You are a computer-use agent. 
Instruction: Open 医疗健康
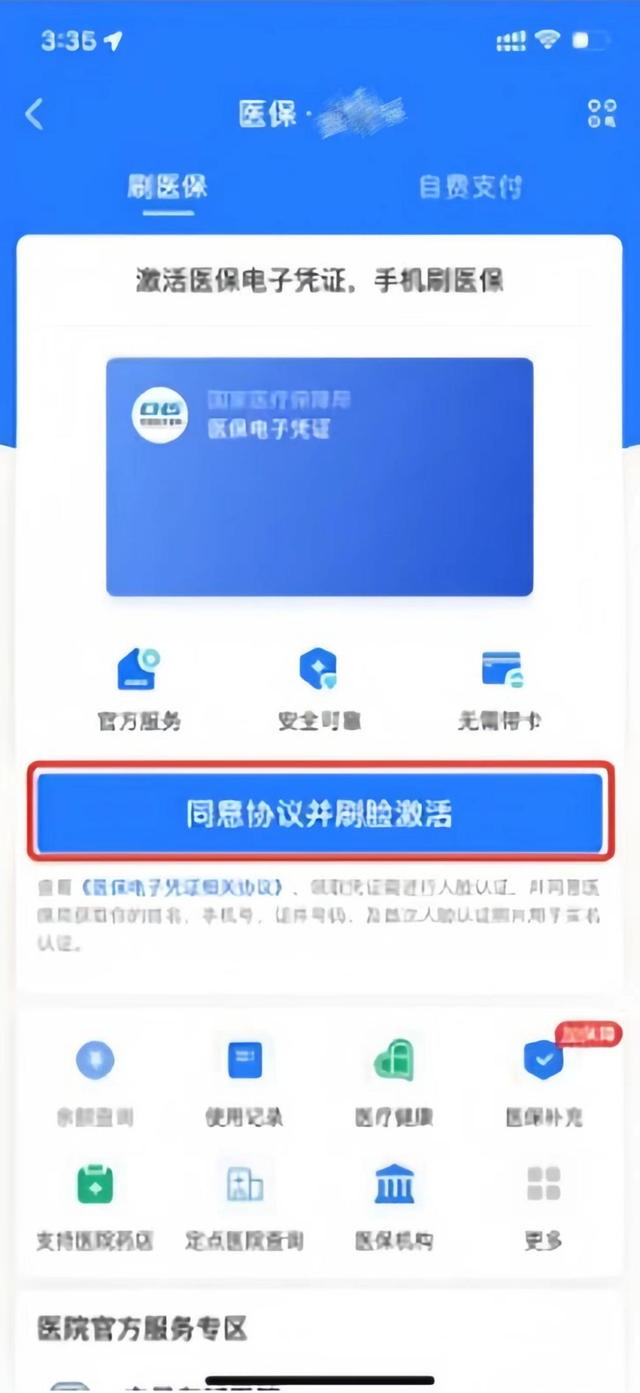click(394, 1080)
